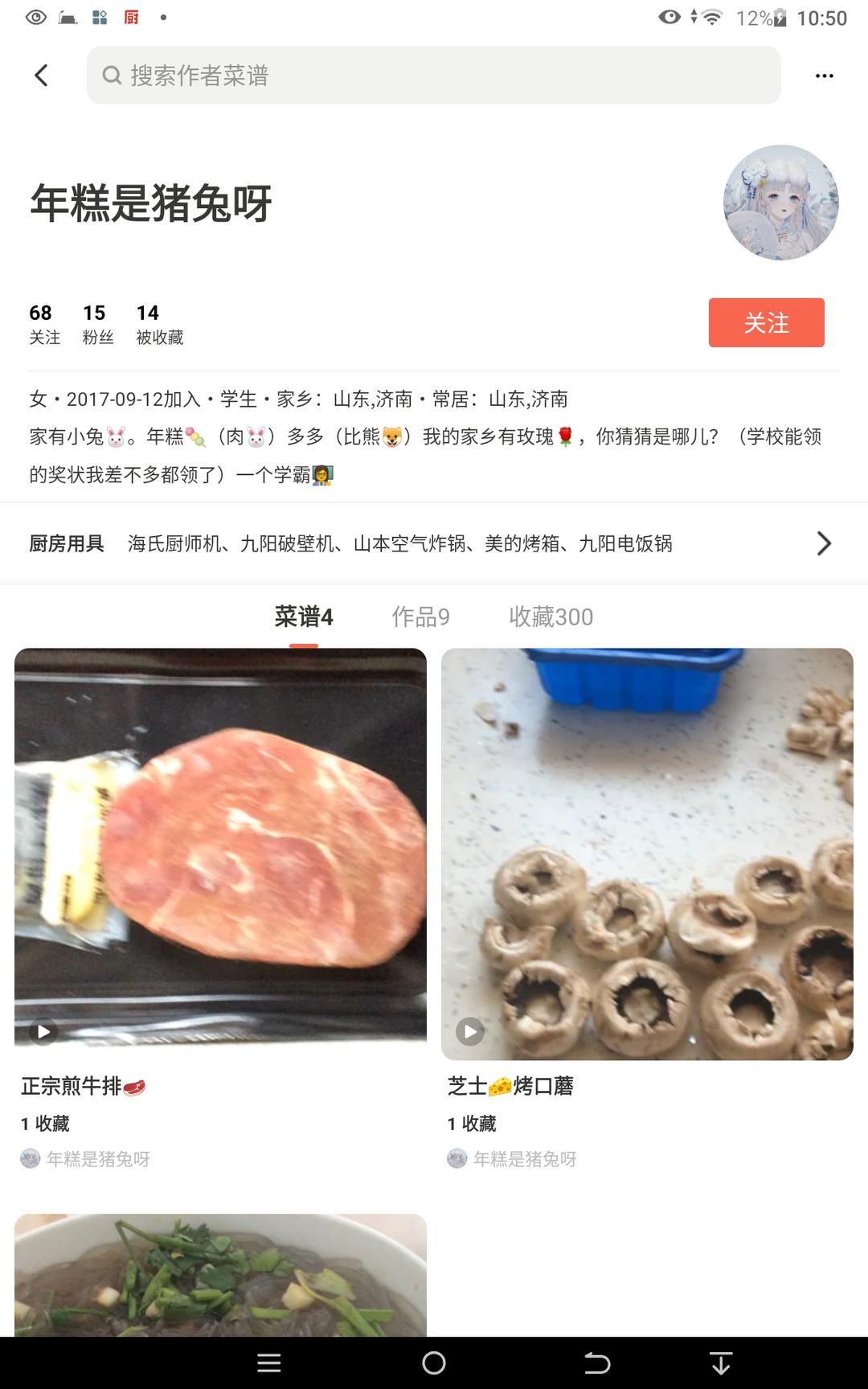The width and height of the screenshot is (868, 1389).
Task: Open the three-dot overflow menu
Action: click(x=824, y=76)
